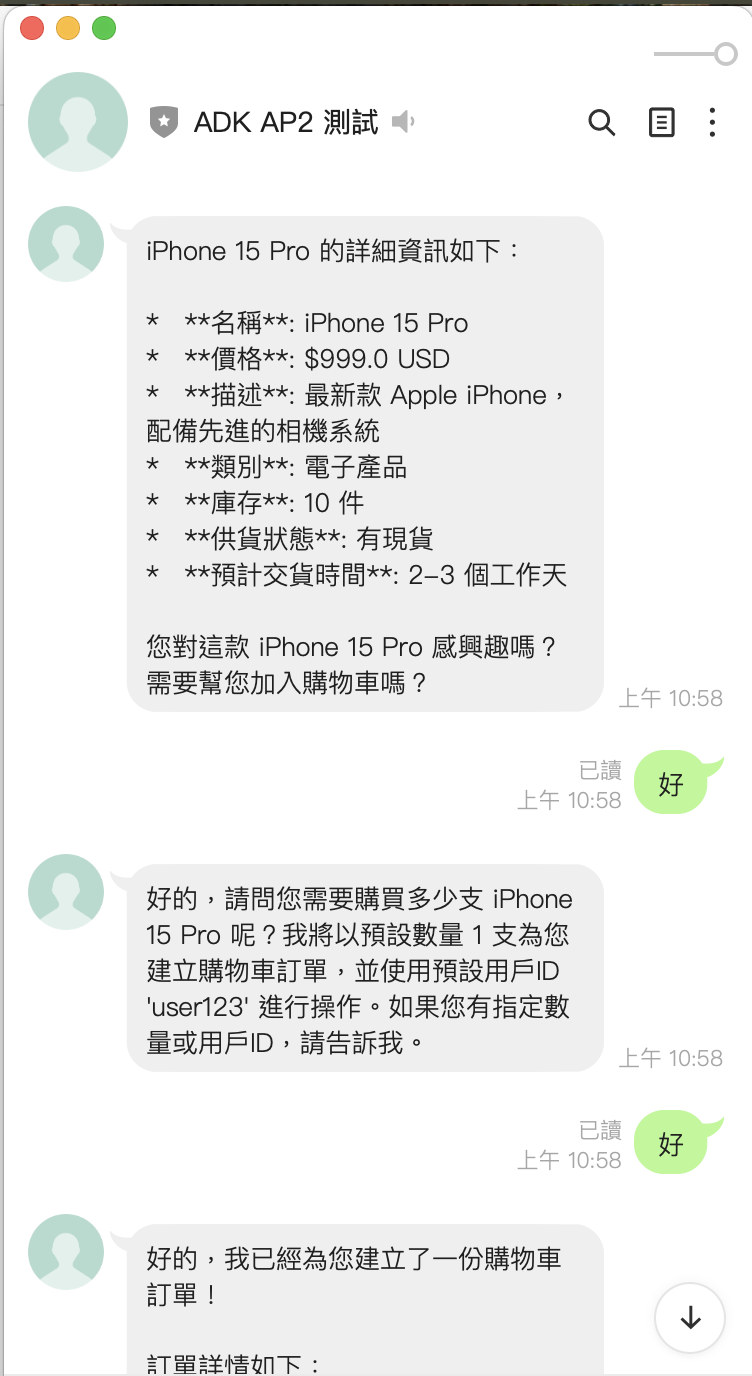Click the avatar next to the quantity question message
Viewport: 752px width, 1376px height.
(x=65, y=891)
